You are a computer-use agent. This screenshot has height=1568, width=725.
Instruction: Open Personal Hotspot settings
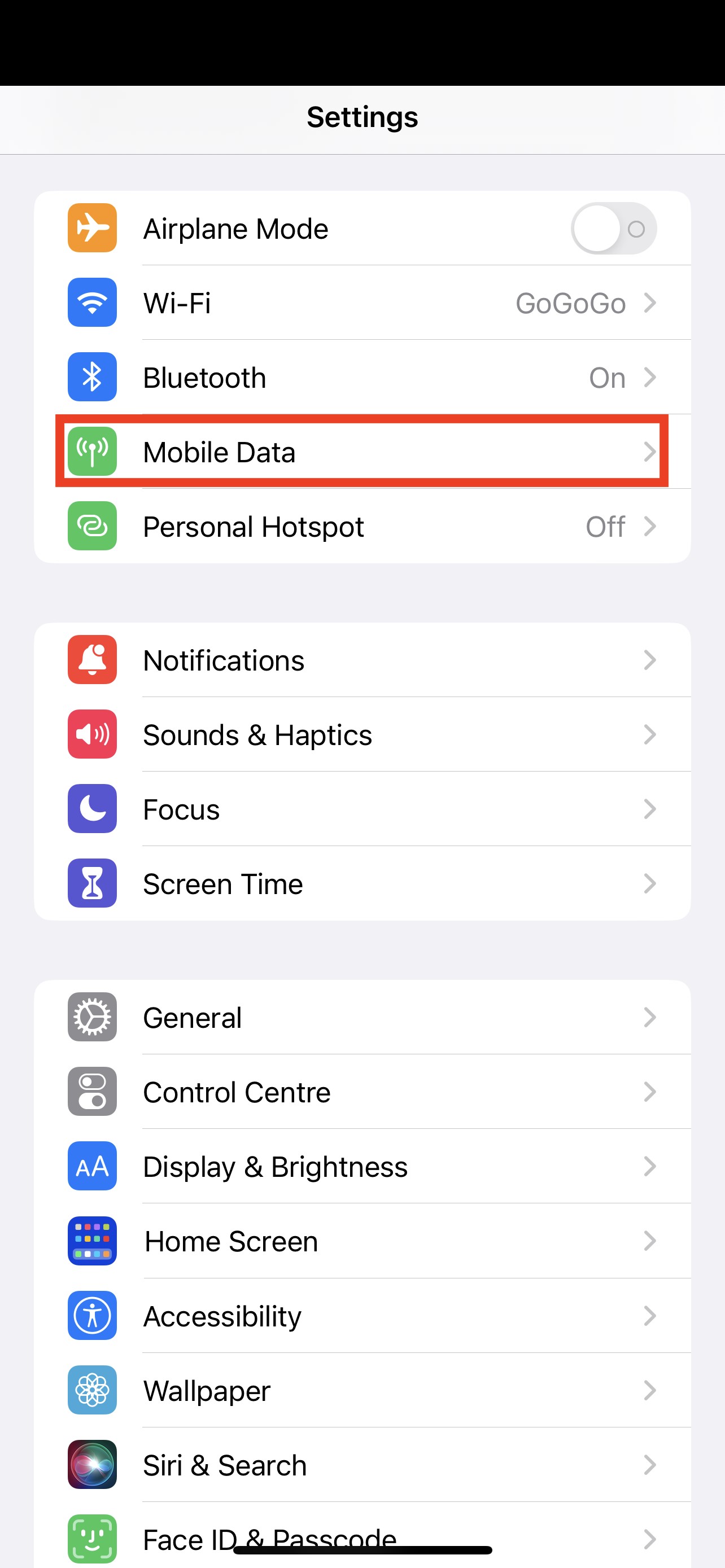click(362, 527)
